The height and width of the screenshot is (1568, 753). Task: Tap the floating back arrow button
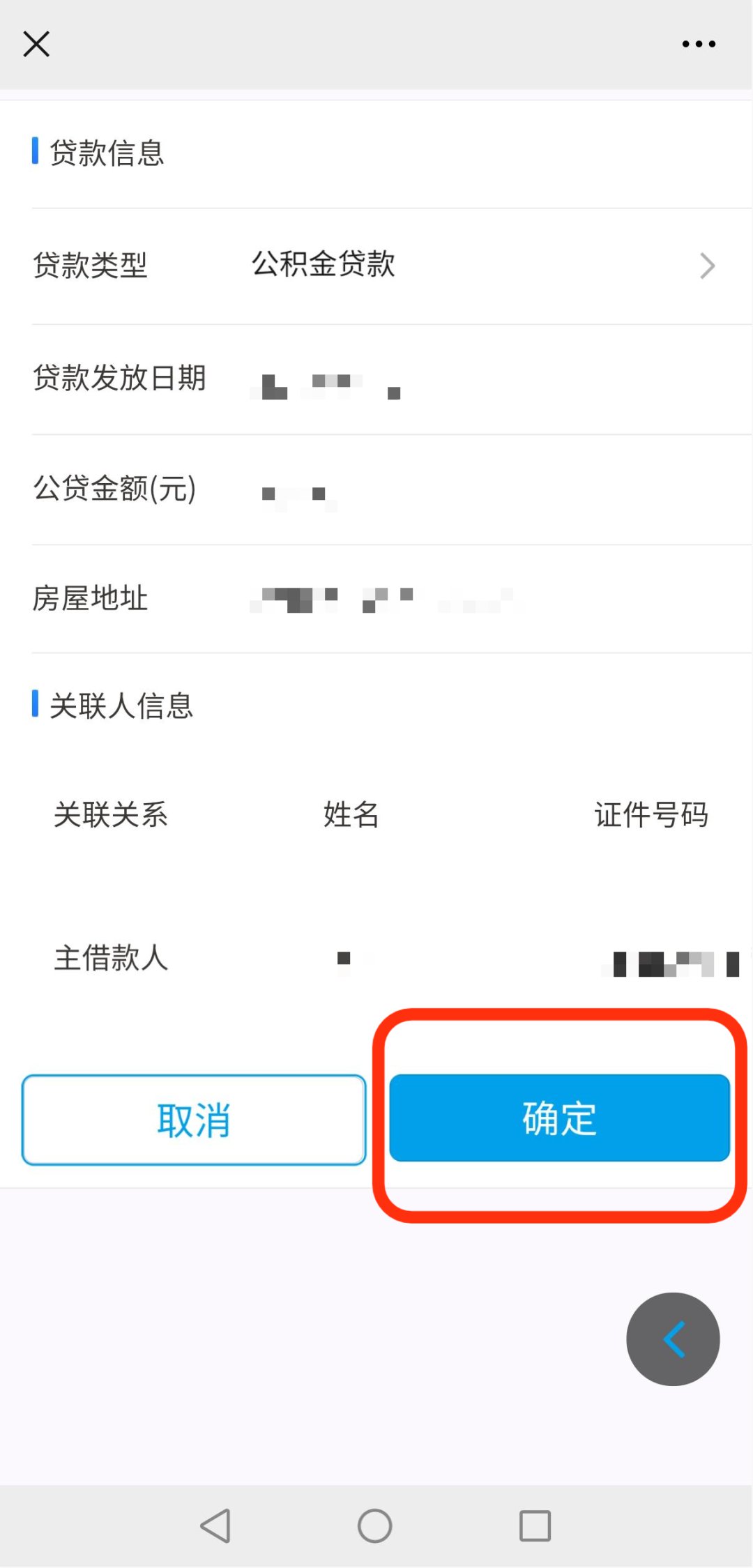[x=673, y=1339]
